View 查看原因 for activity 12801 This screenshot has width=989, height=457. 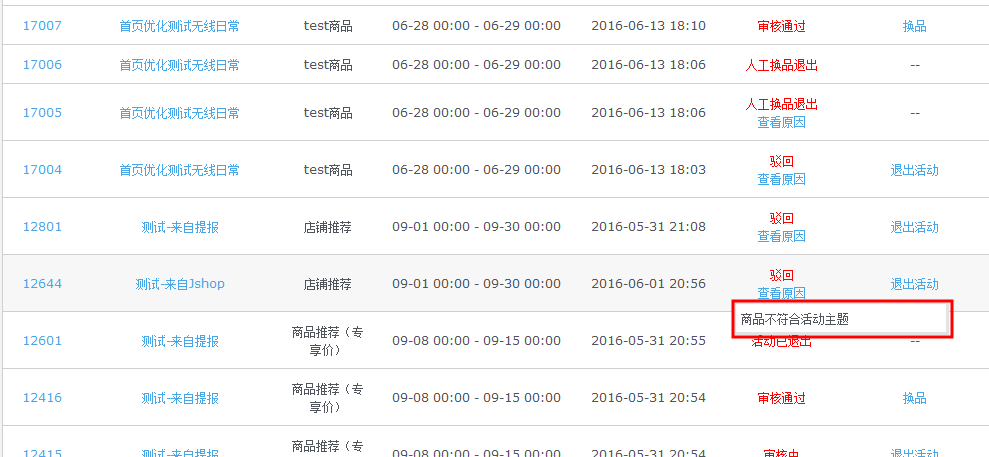[781, 237]
